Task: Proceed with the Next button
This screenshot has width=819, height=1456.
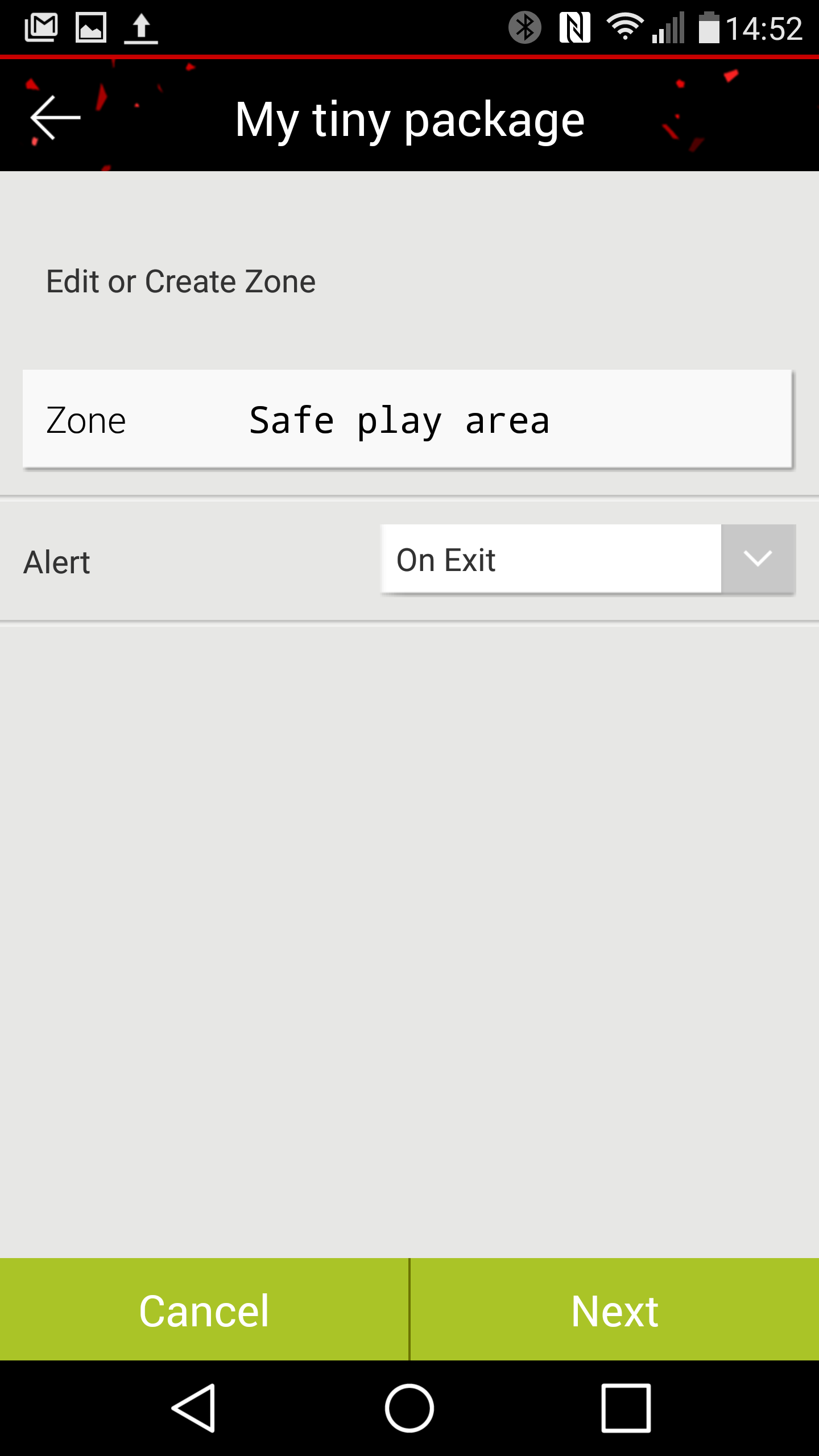Action: tap(615, 1310)
